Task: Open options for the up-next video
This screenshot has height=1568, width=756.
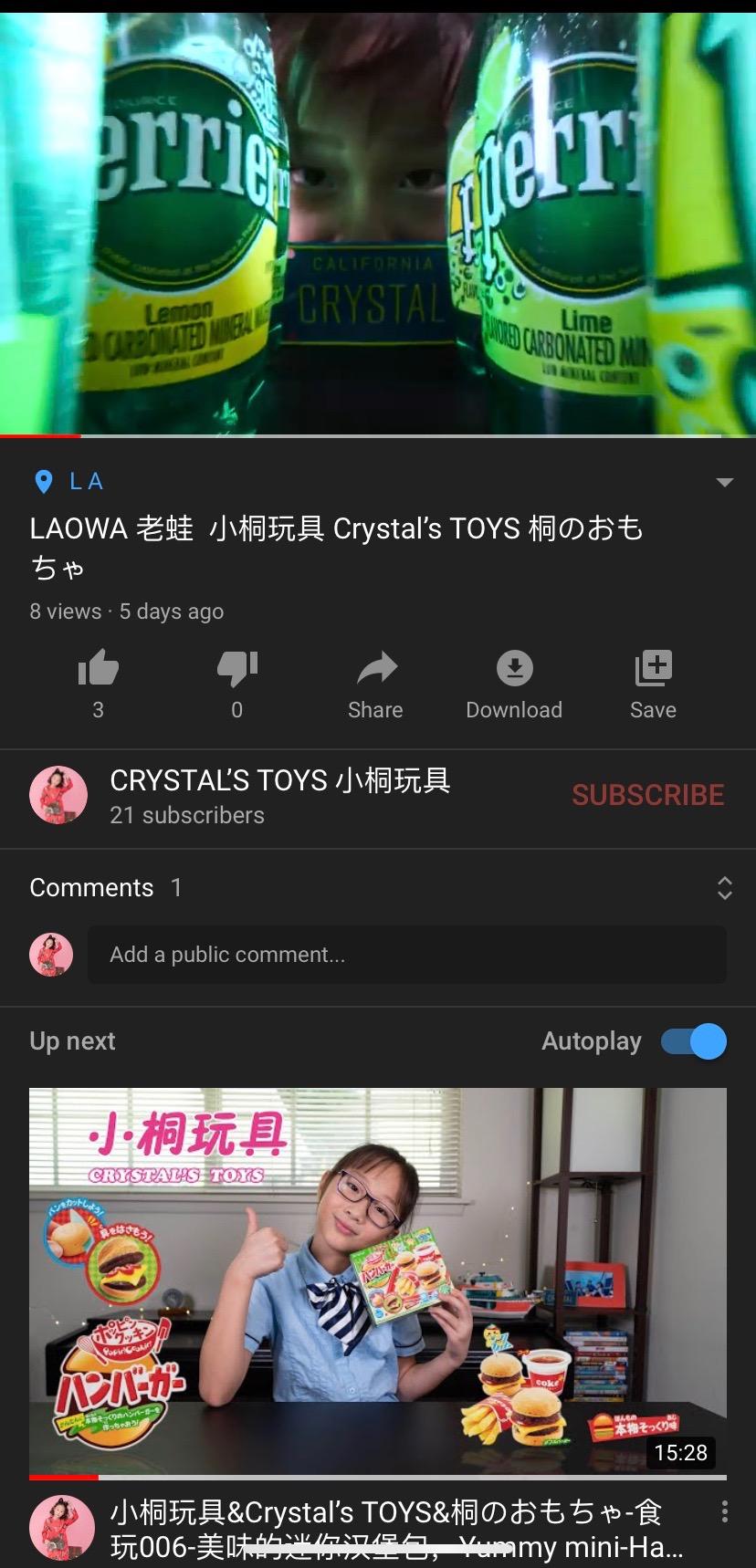Action: coord(724,1511)
